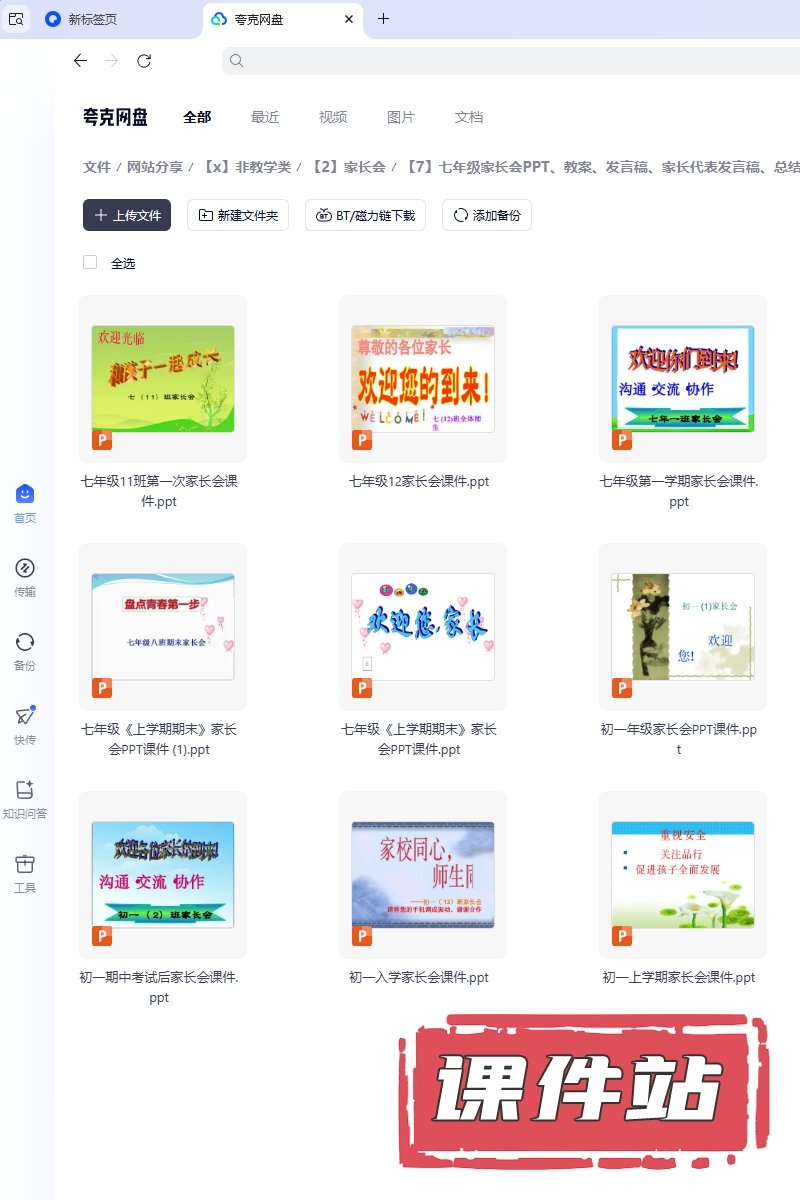Open 知识问答 in the sidebar
The image size is (800, 1200).
point(25,799)
